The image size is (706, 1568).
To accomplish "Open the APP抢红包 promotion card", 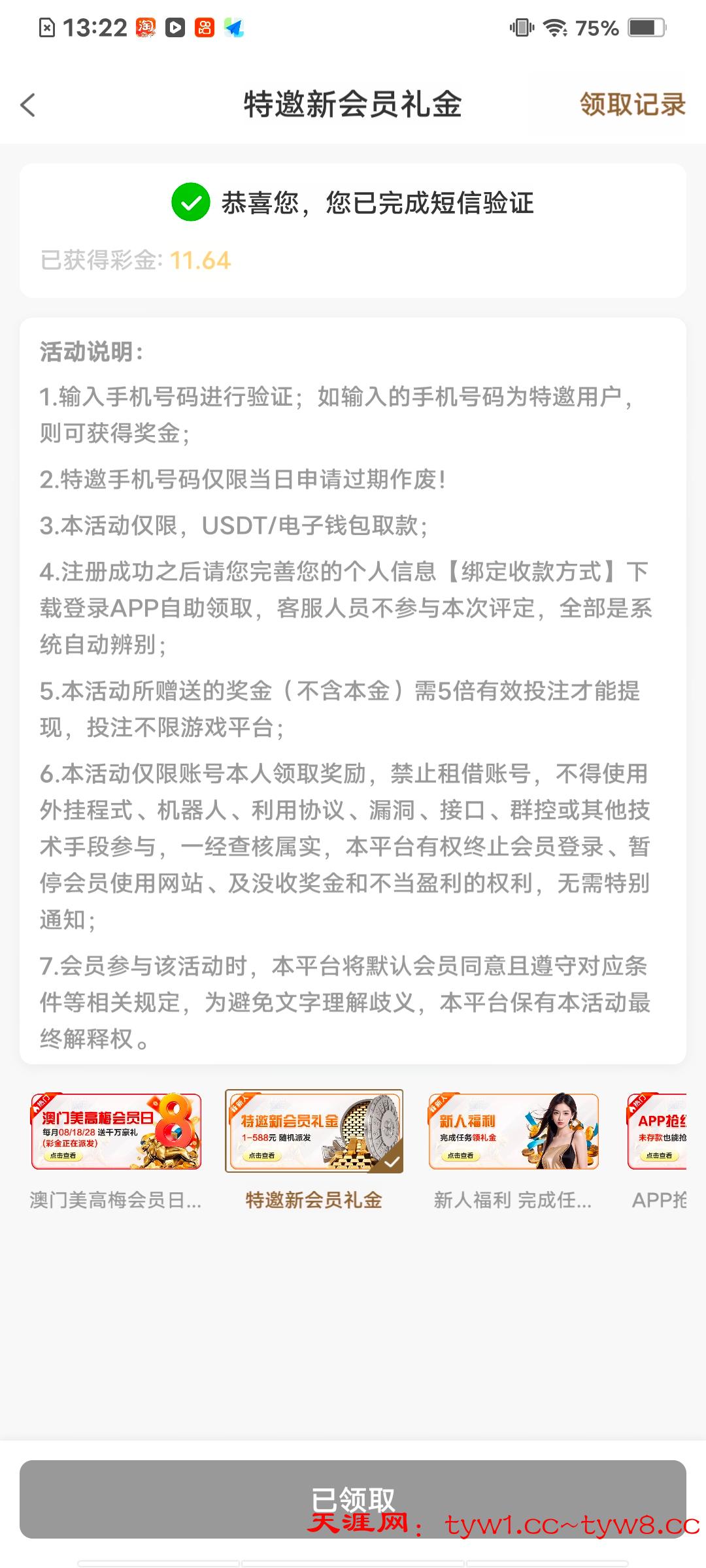I will tap(657, 1131).
